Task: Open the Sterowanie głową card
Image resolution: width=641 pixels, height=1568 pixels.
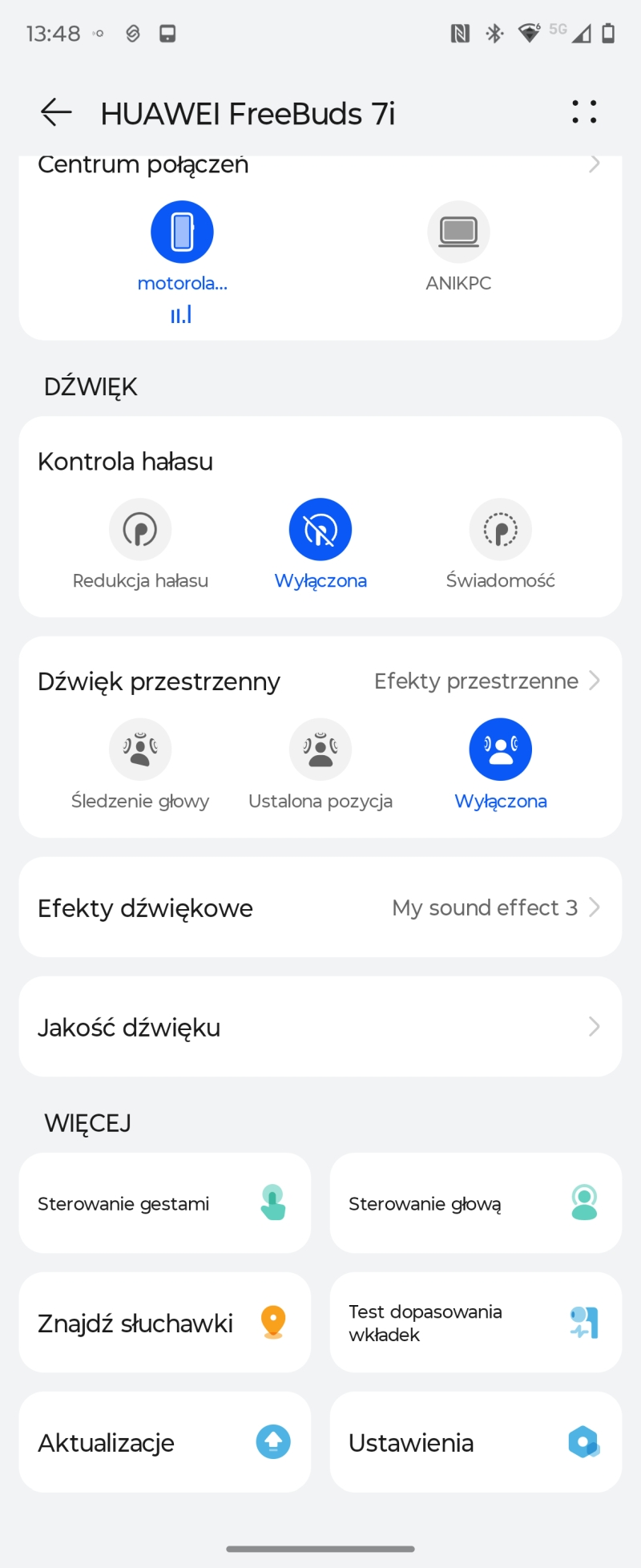Action: coord(475,1203)
